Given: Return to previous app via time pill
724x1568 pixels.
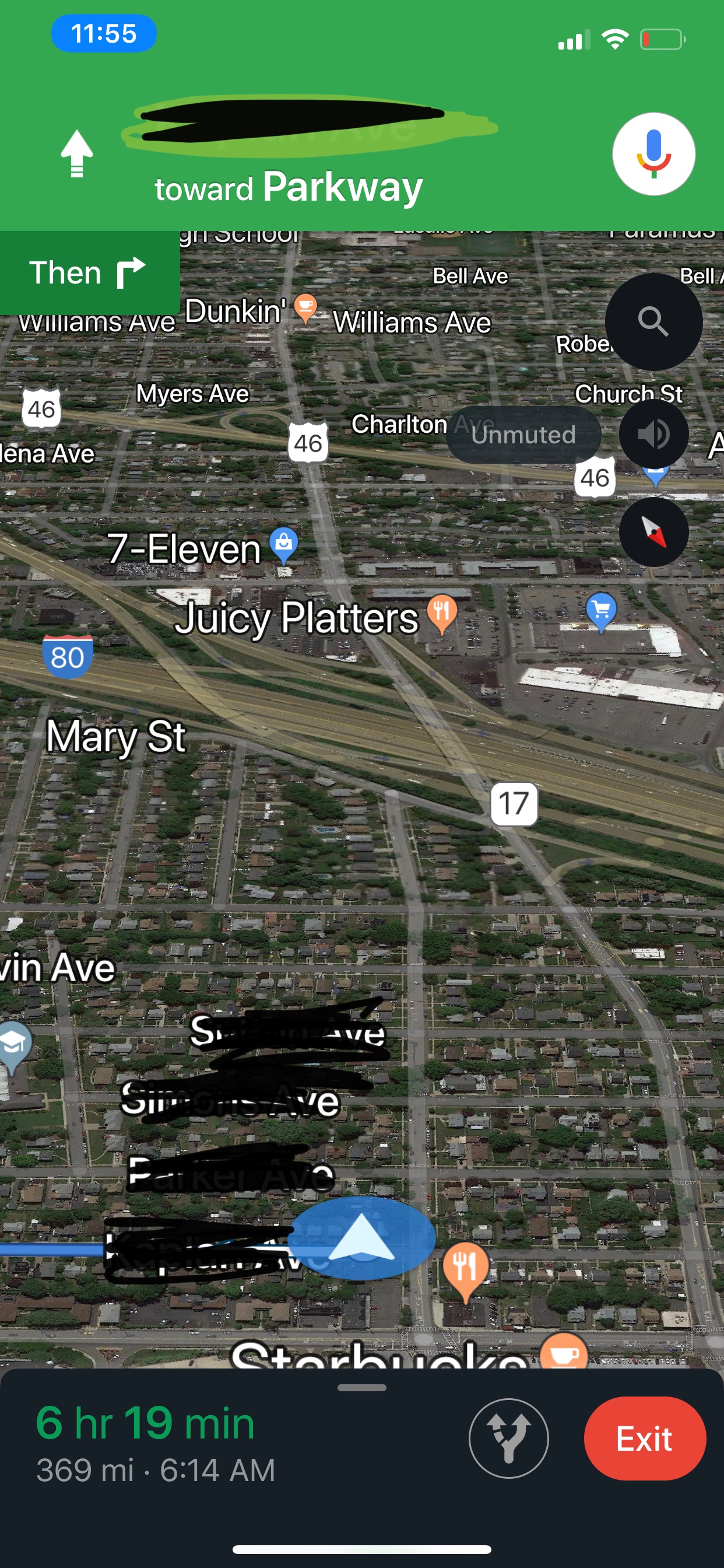Looking at the screenshot, I should [x=104, y=33].
